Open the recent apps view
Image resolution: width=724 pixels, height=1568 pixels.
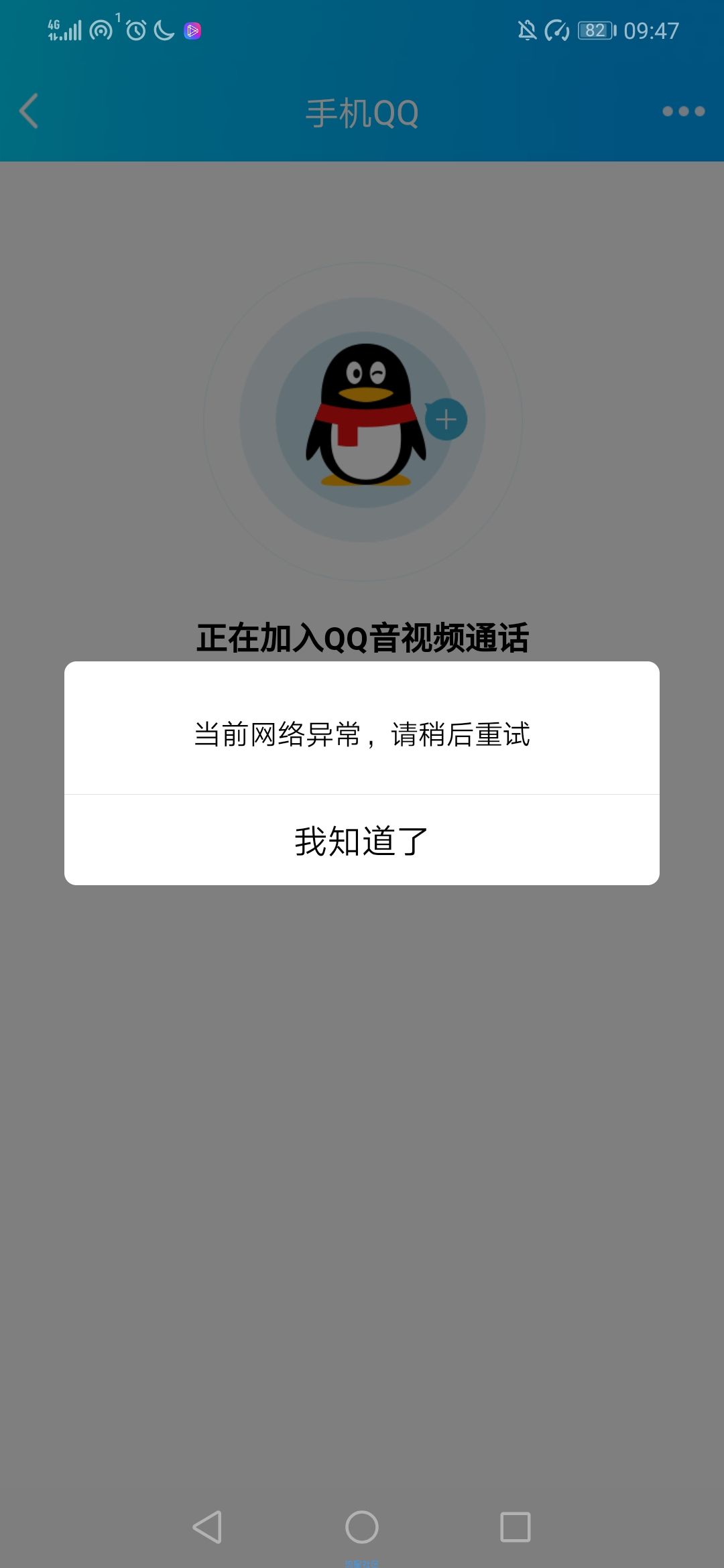click(x=516, y=1527)
